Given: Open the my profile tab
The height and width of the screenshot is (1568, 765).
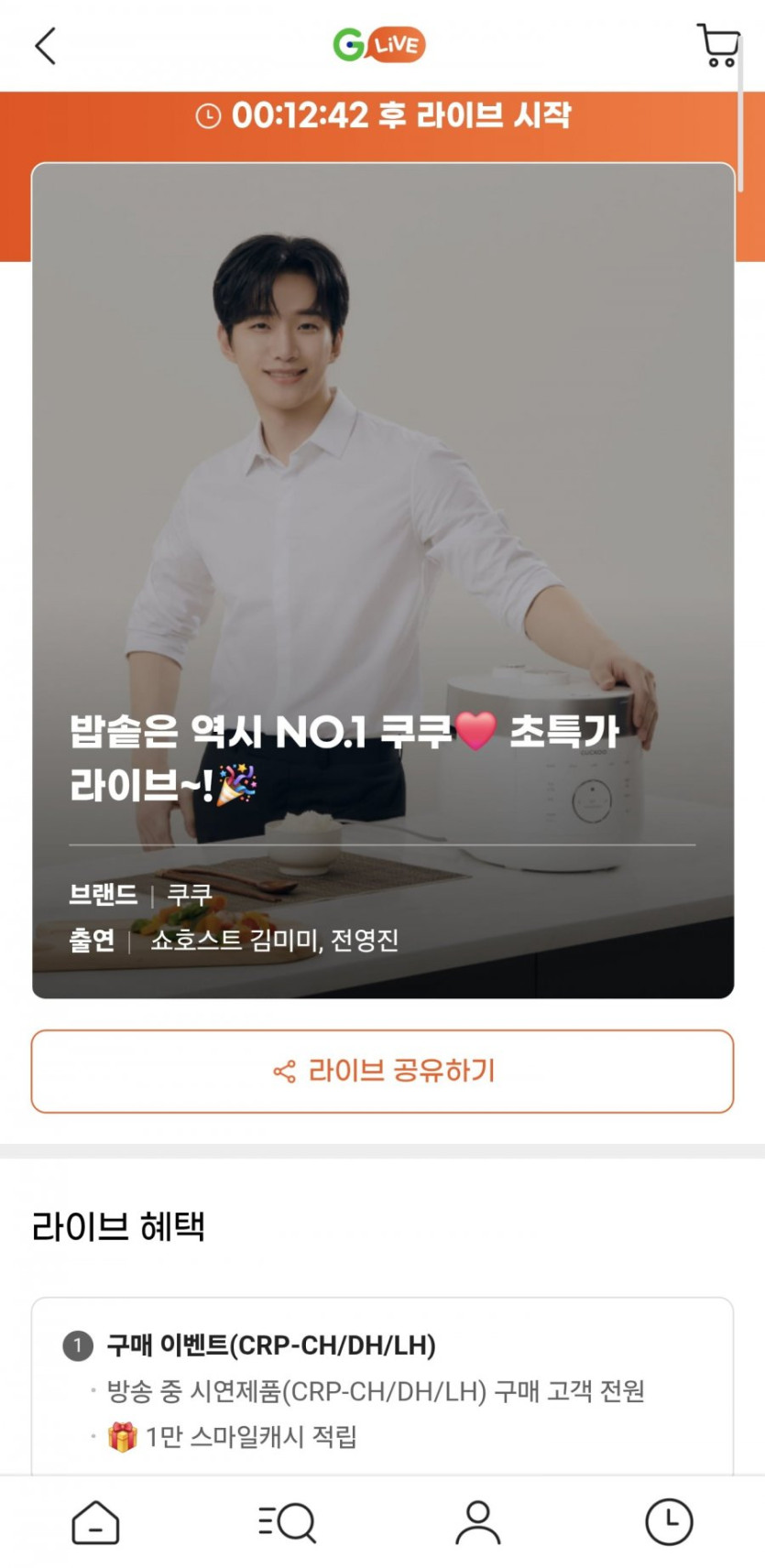Looking at the screenshot, I should point(478,1522).
